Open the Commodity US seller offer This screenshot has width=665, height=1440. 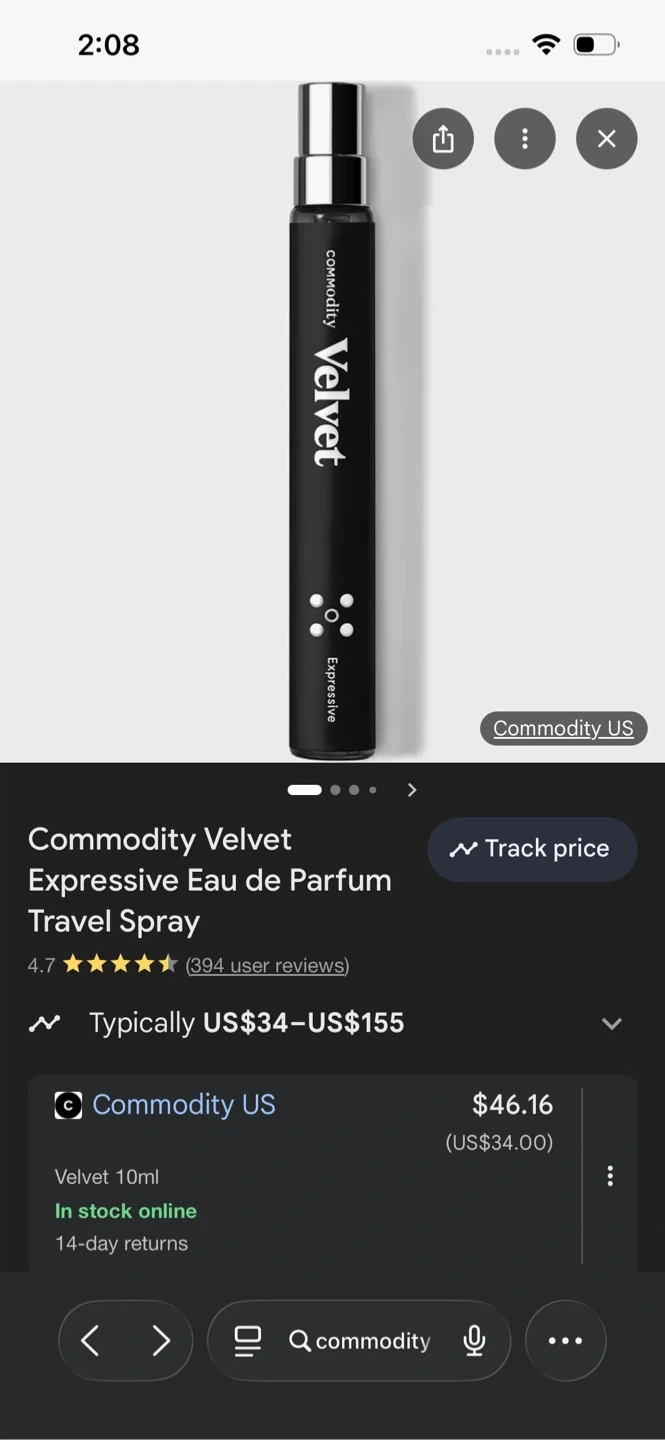[x=184, y=1105]
